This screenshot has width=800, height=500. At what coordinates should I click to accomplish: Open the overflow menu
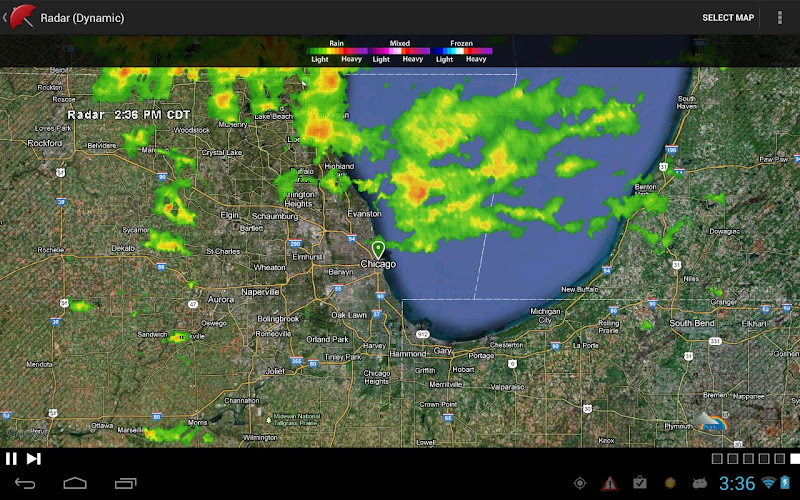coord(780,17)
